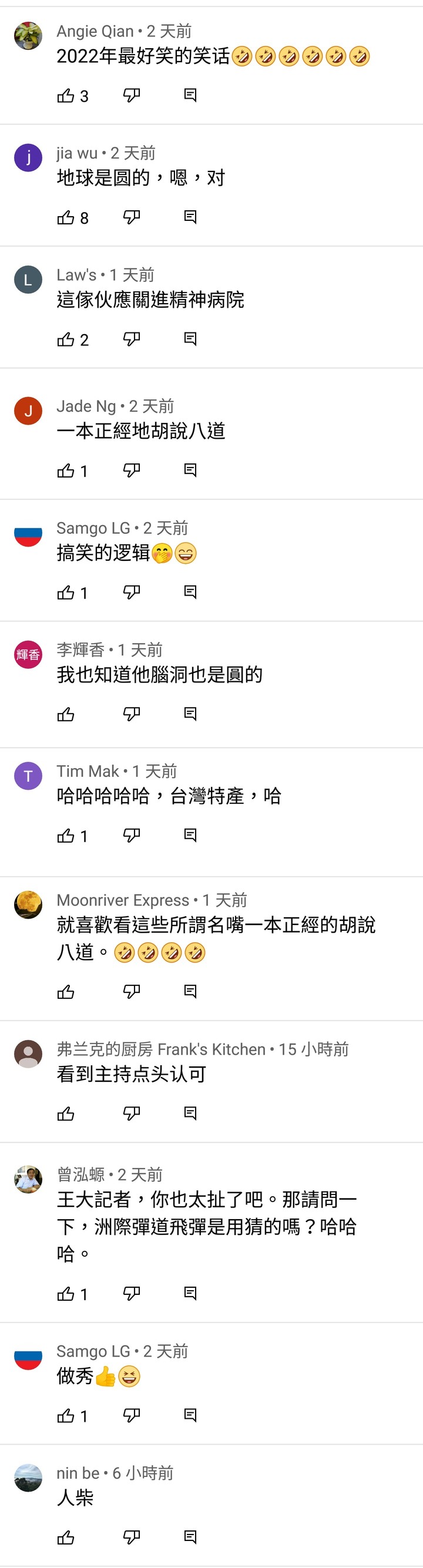The image size is (423, 1568).
Task: Like Angie Qian's comment
Action: [66, 96]
